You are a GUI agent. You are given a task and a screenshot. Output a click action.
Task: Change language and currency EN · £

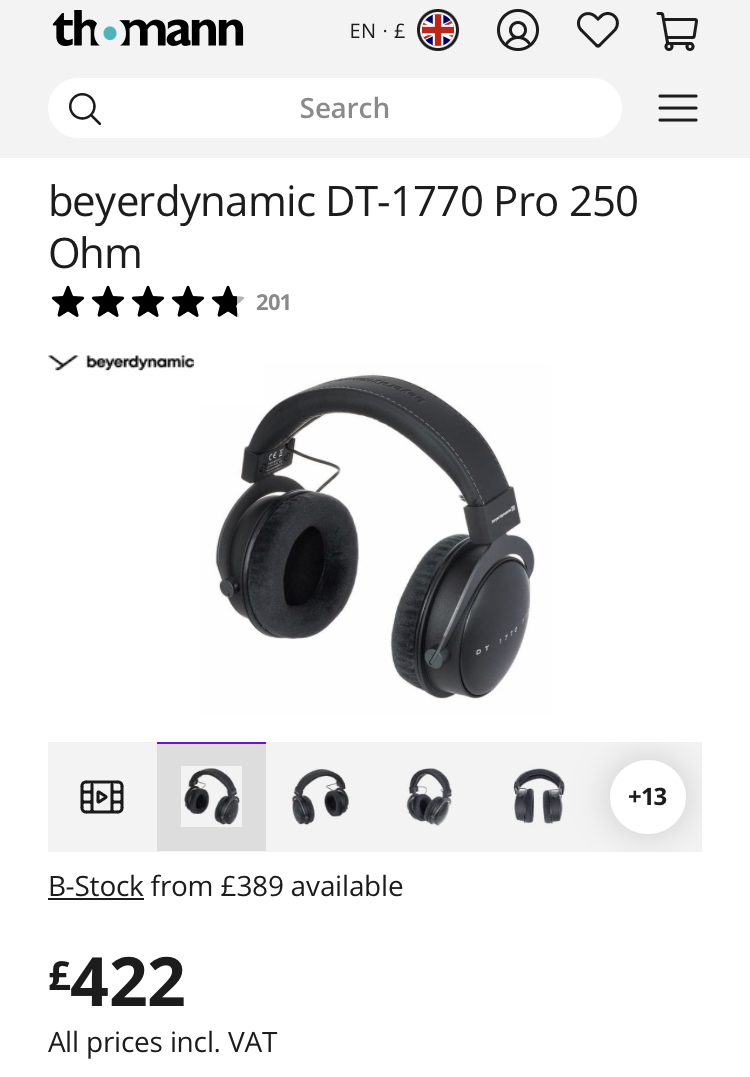(x=403, y=31)
